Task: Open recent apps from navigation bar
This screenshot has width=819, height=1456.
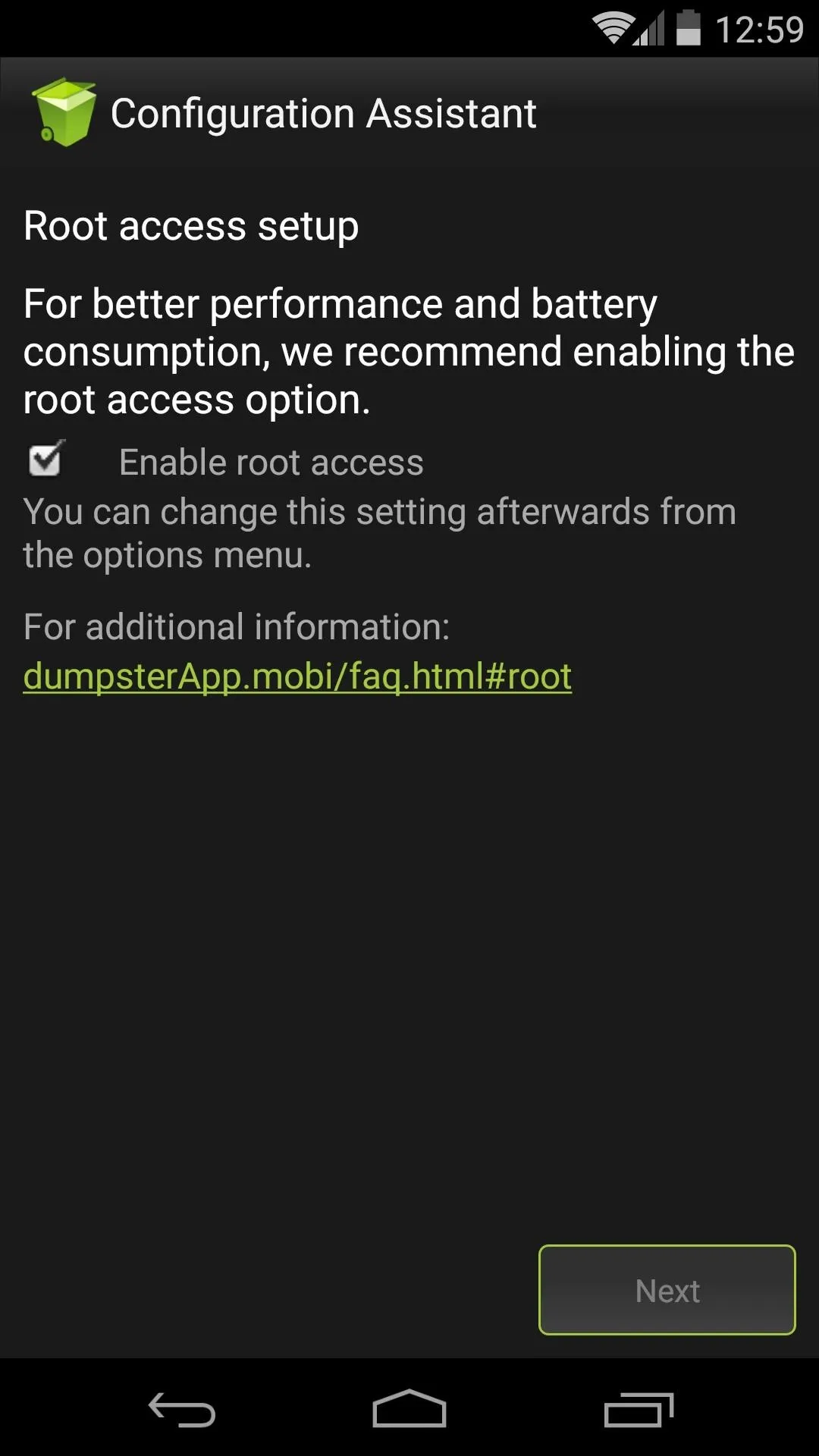Action: 639,1410
